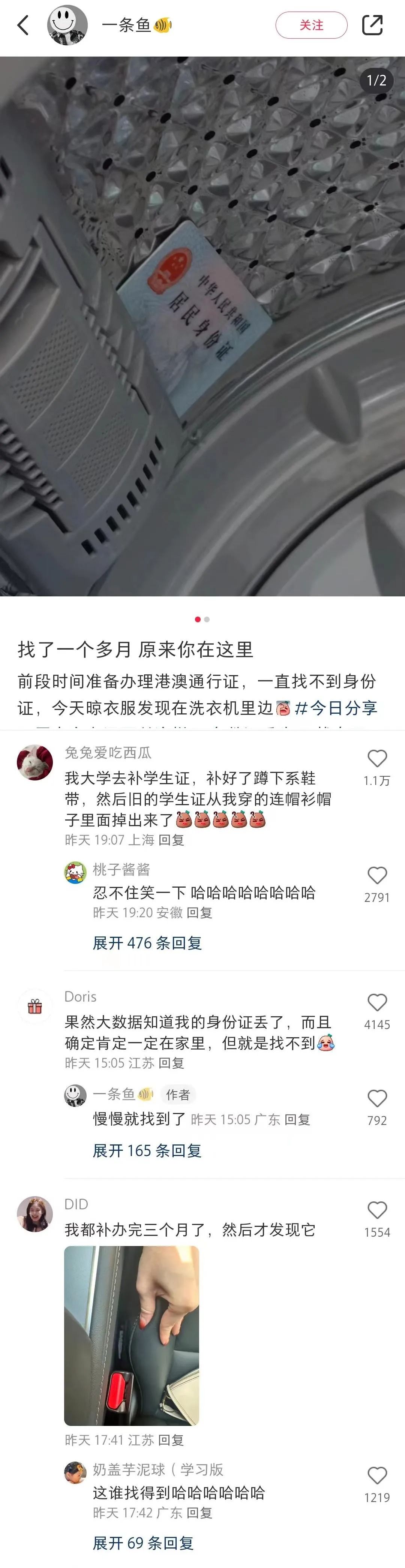Go back using the top-left arrow

[23, 25]
